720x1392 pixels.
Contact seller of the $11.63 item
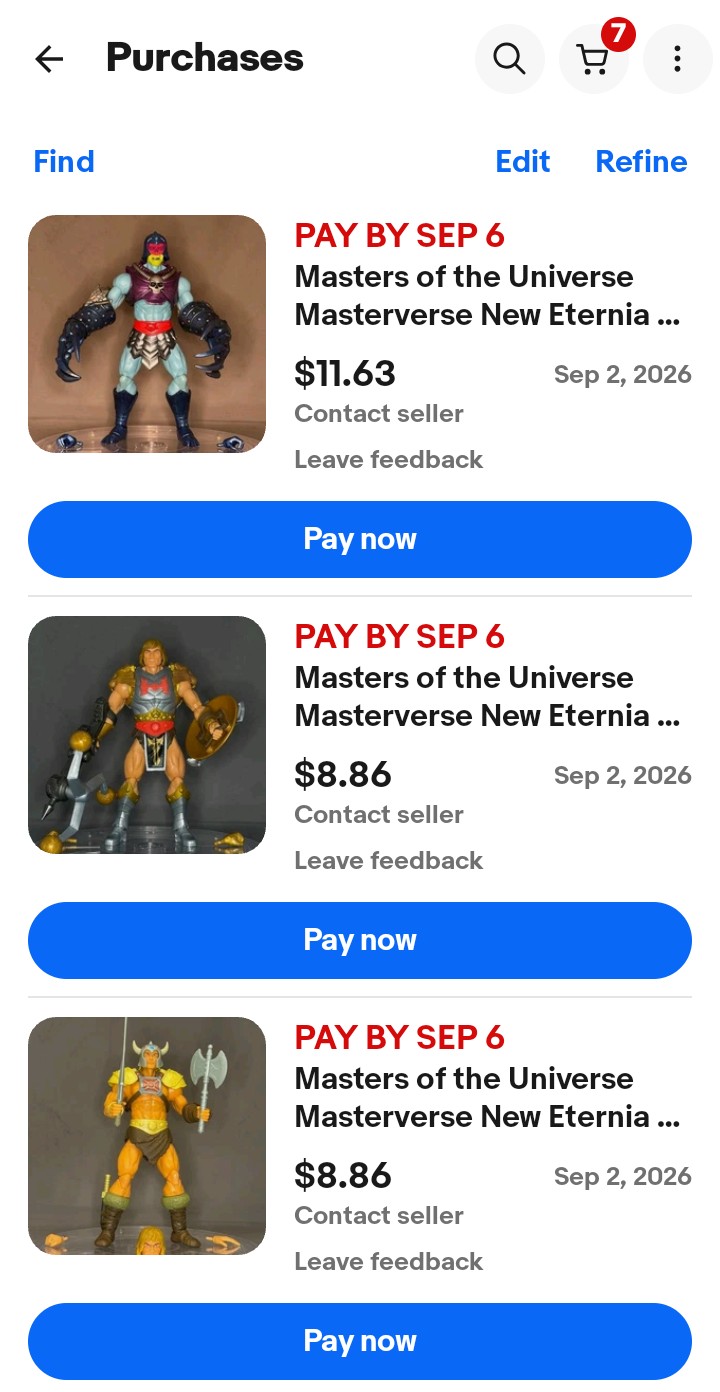pyautogui.click(x=379, y=413)
